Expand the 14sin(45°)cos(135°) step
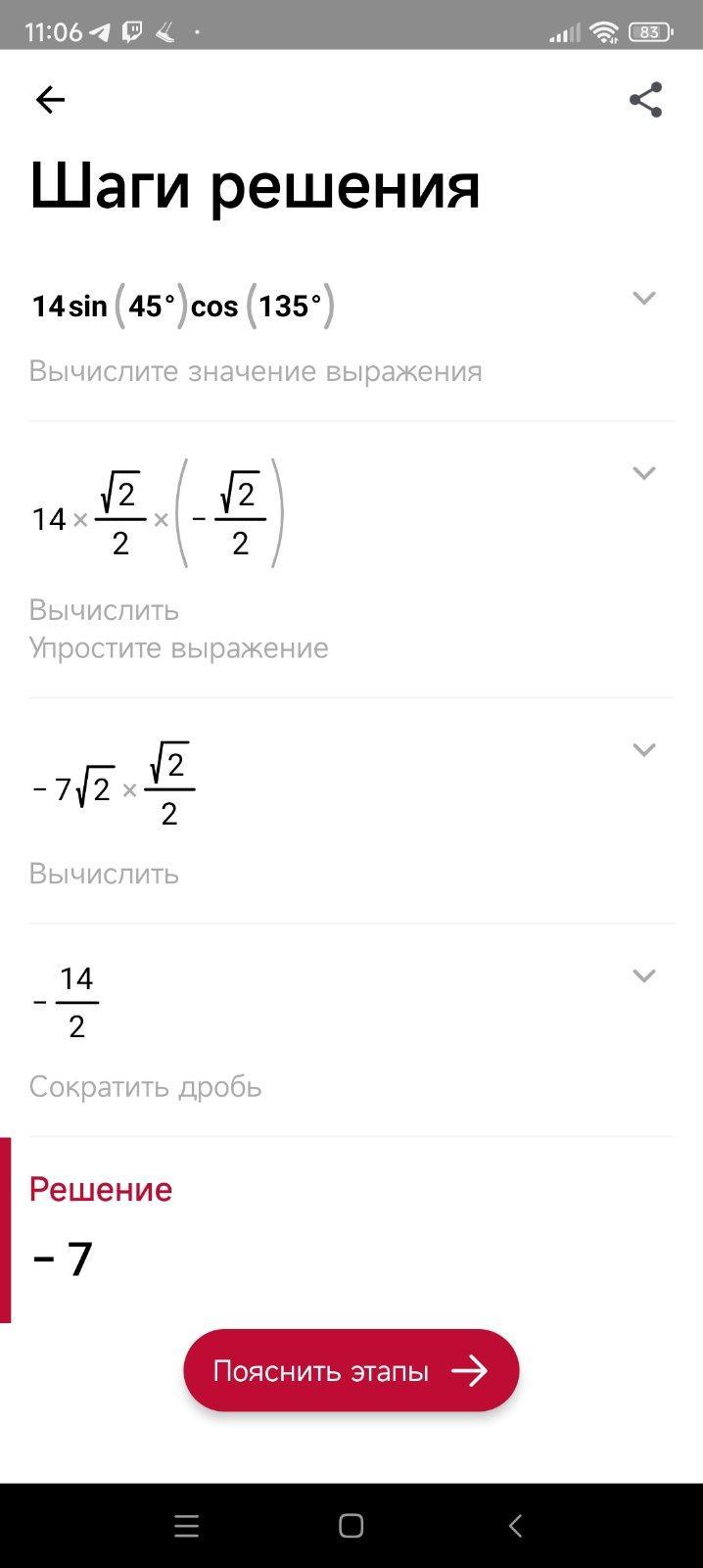 [x=643, y=298]
